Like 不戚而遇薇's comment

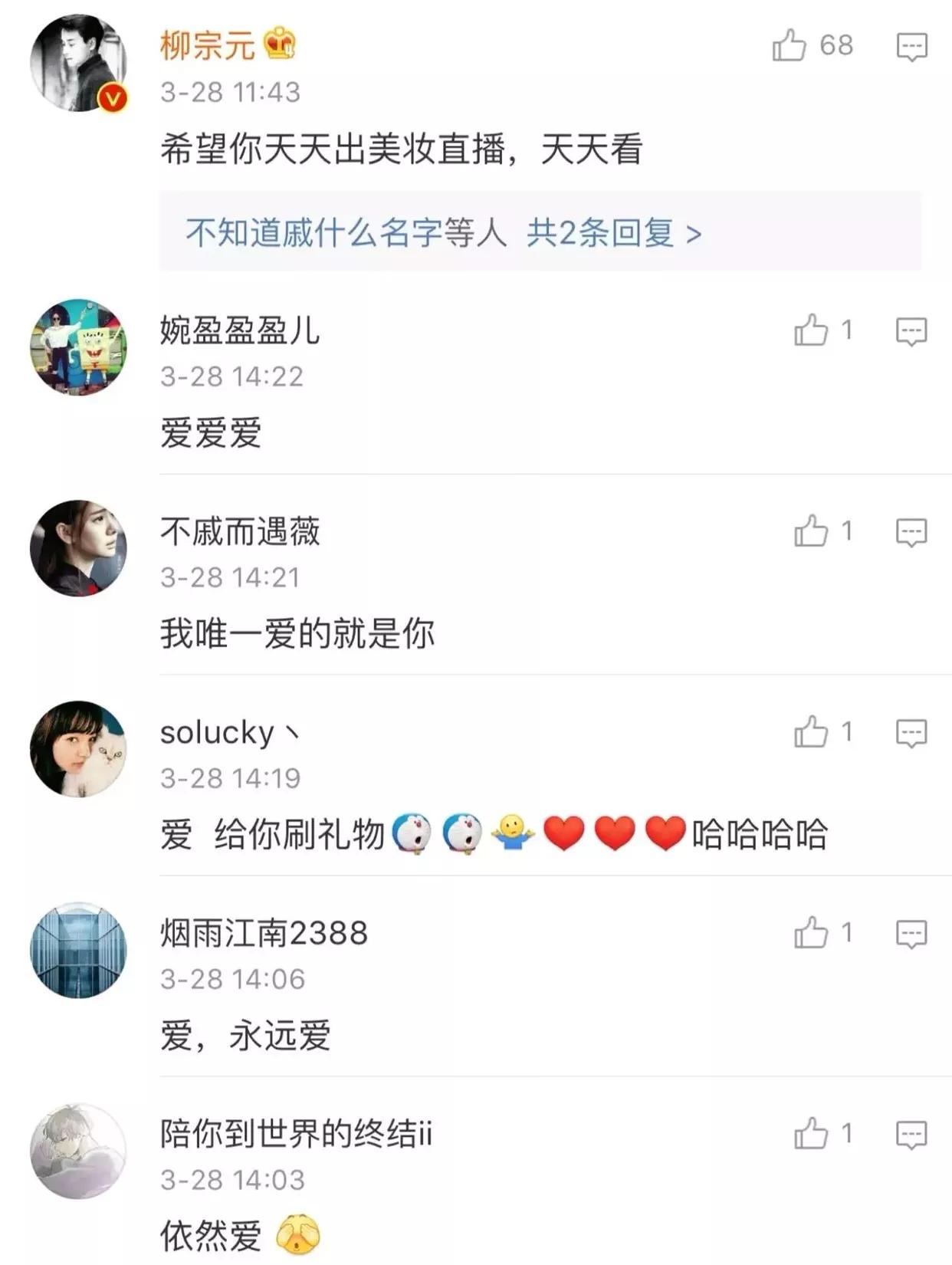pyautogui.click(x=811, y=531)
